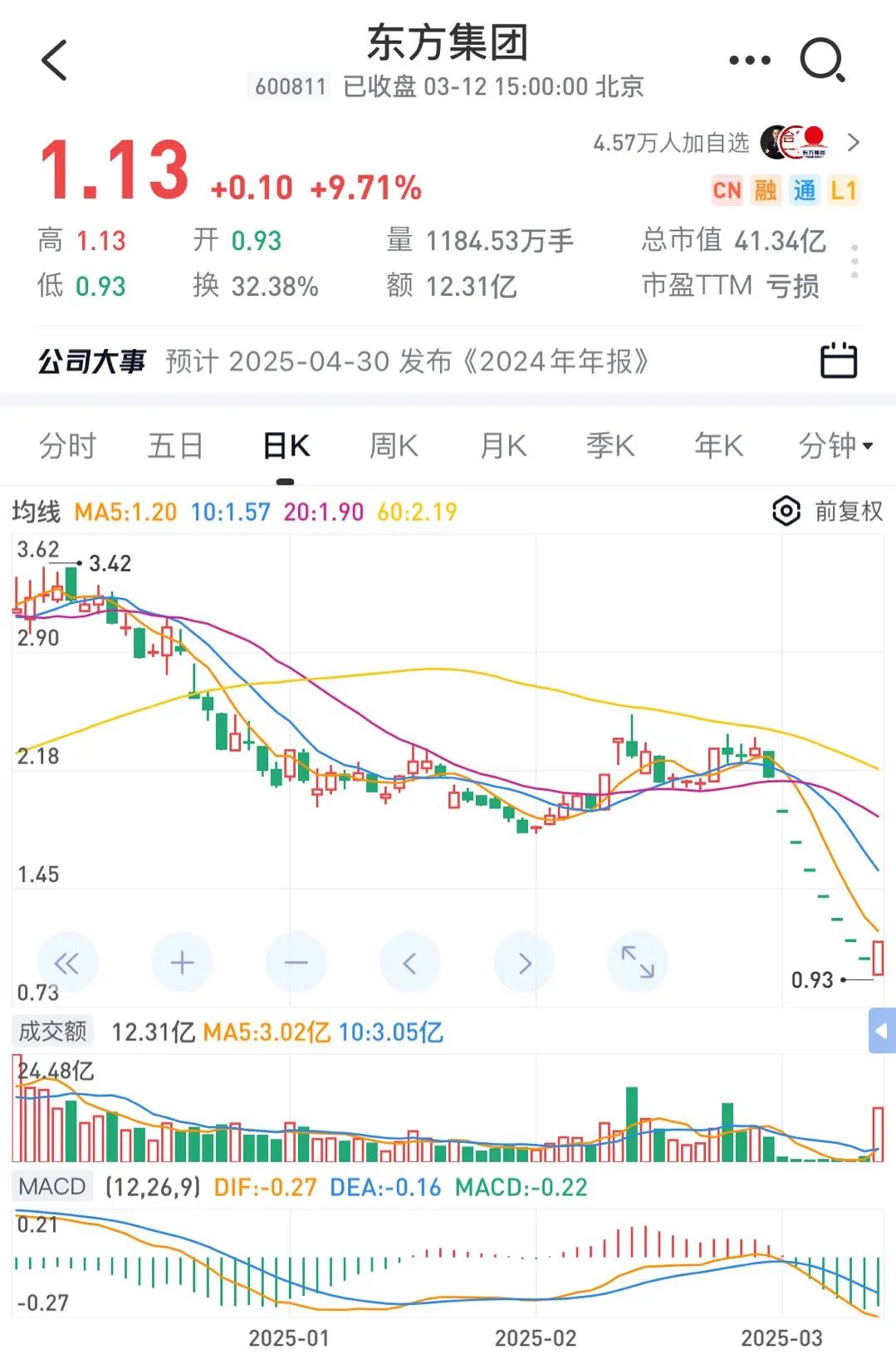This screenshot has width=896, height=1359.
Task: Open the 分钟 interval dropdown
Action: point(835,446)
